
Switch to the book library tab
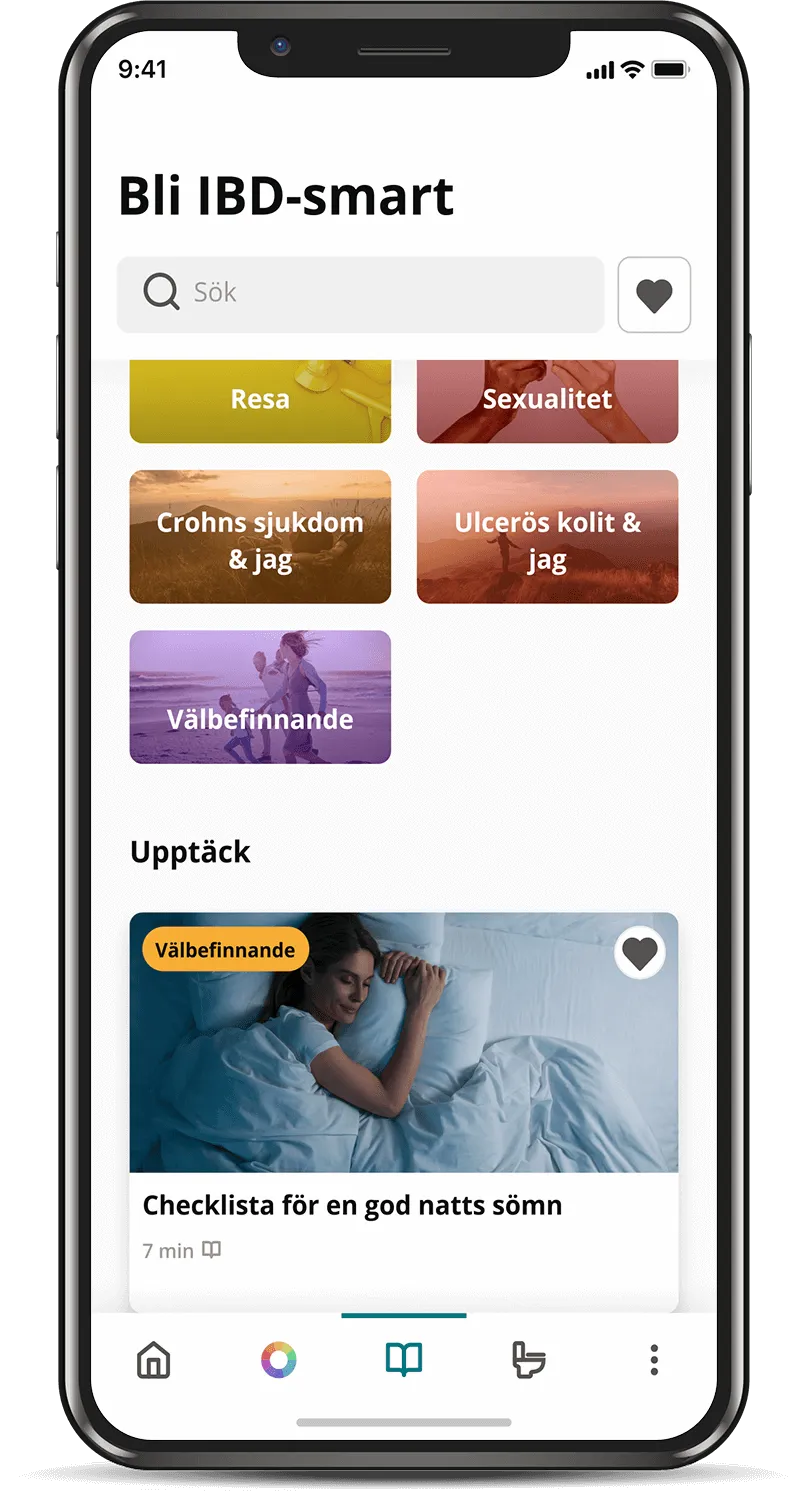(404, 1360)
